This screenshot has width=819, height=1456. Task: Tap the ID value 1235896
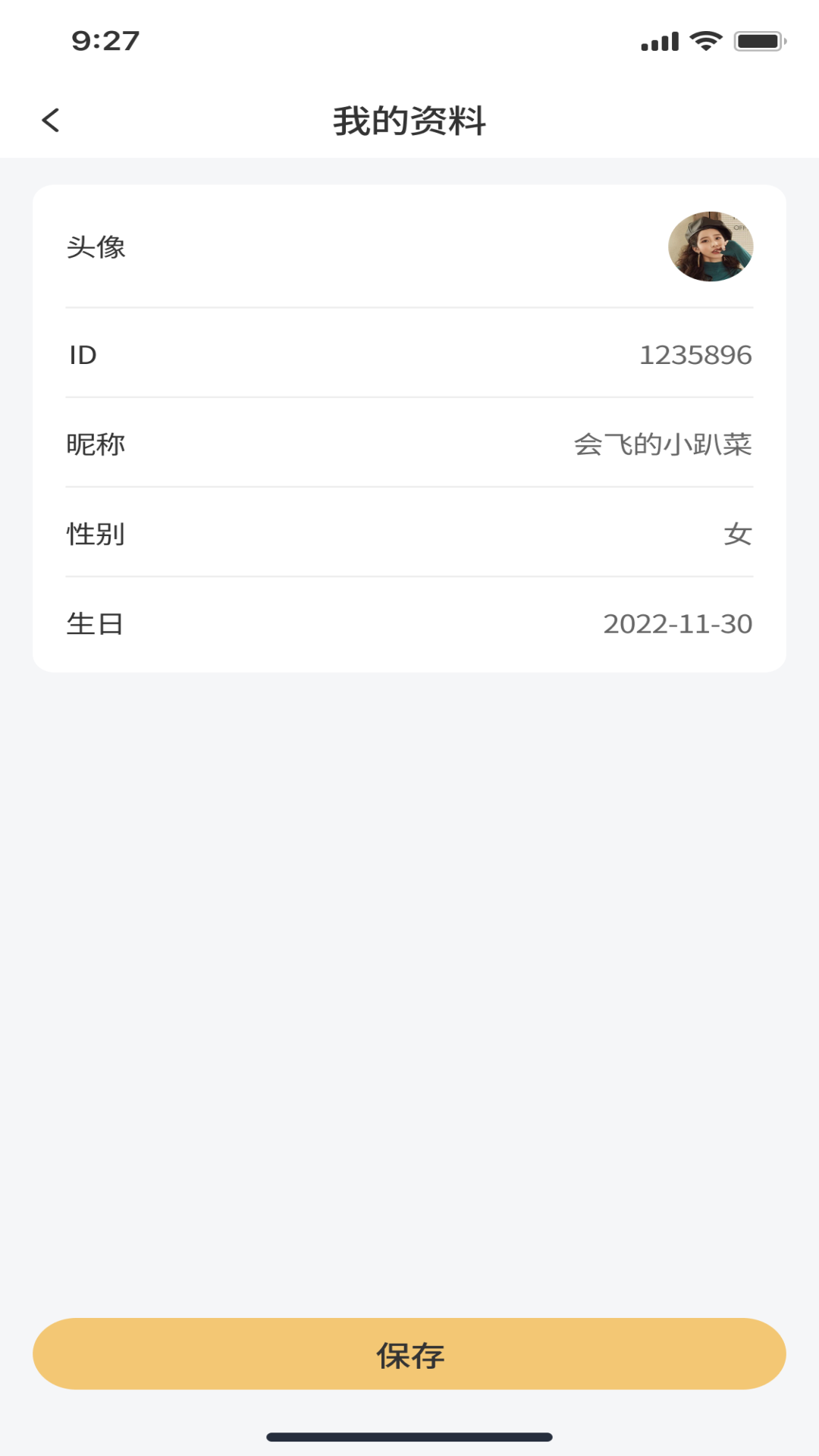[x=696, y=355]
